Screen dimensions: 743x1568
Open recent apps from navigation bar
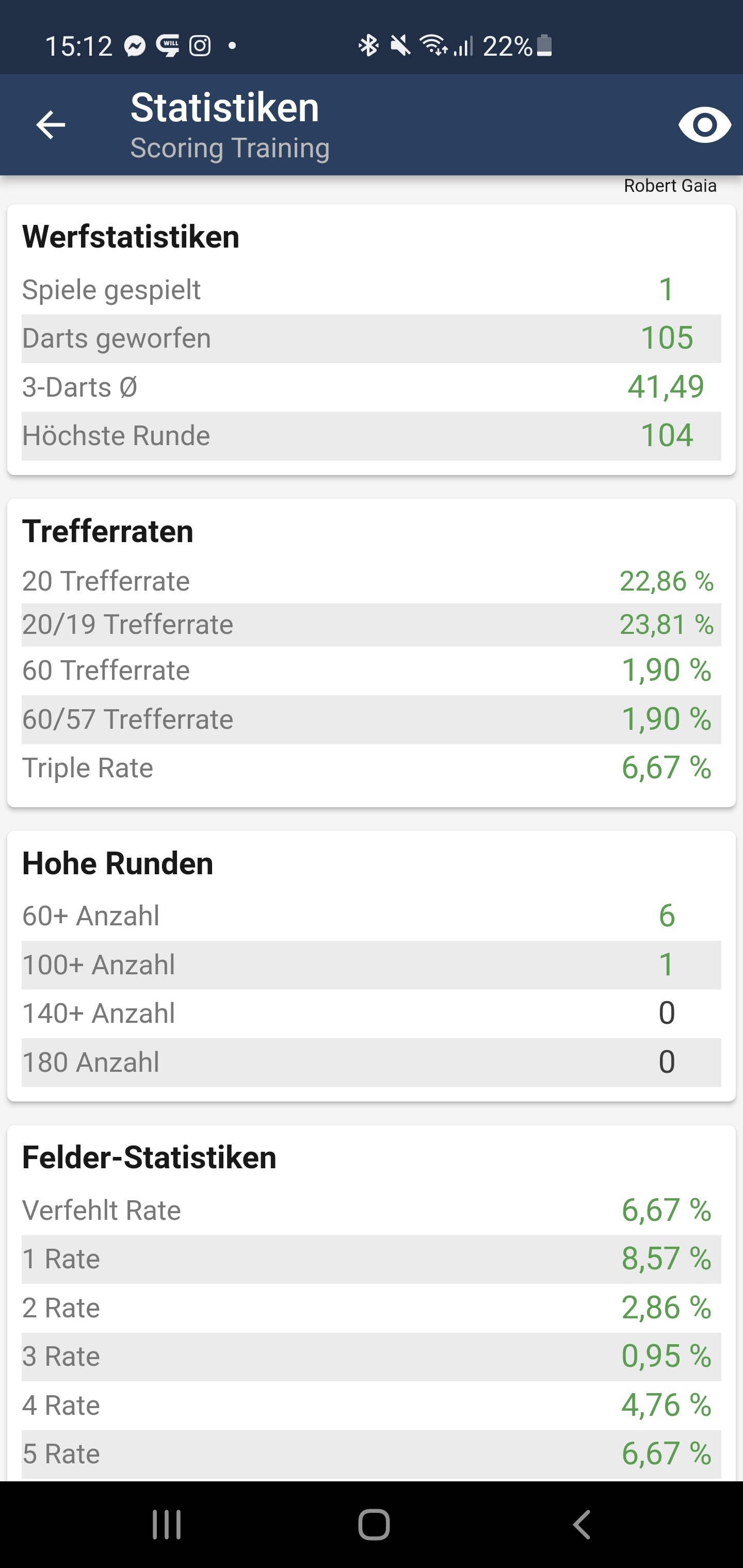(x=166, y=1524)
